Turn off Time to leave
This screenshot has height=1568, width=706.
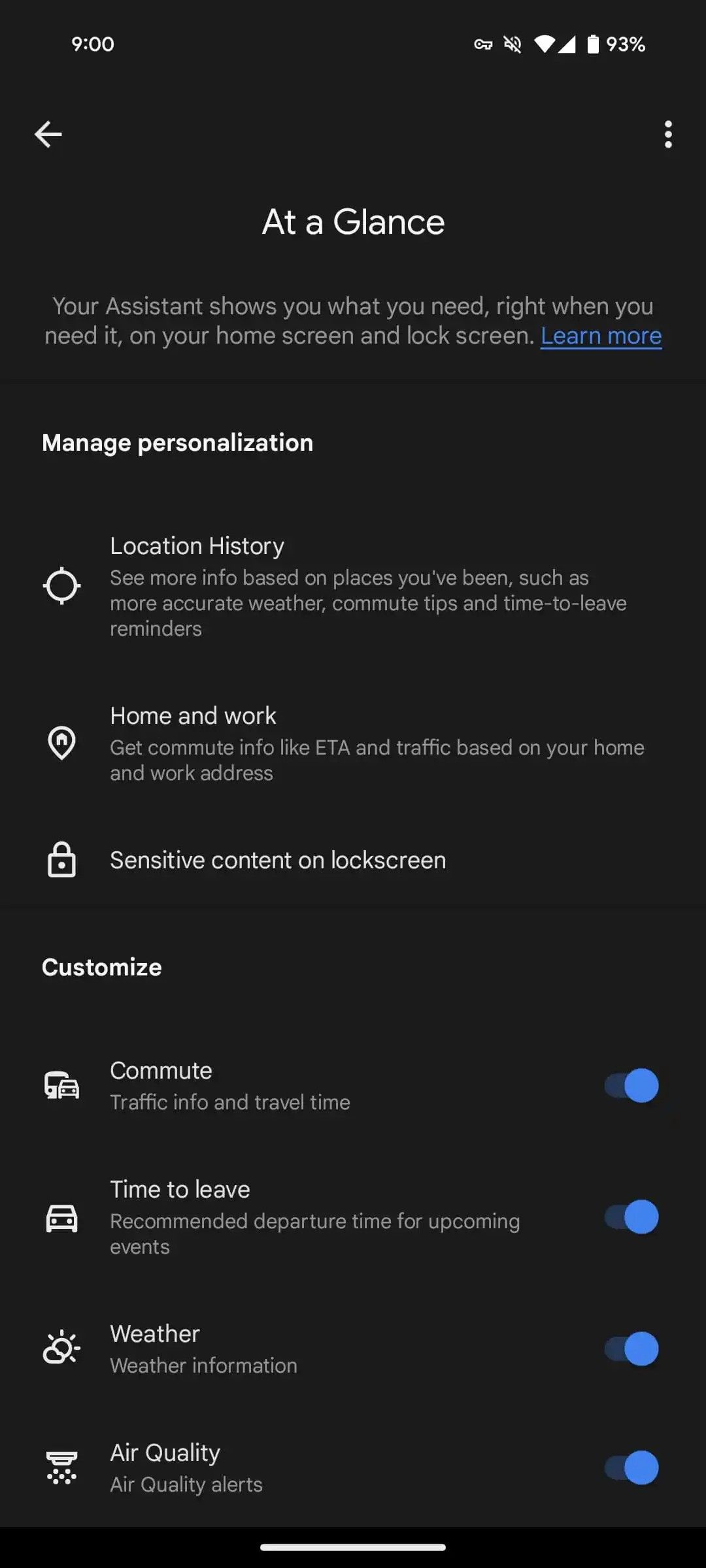(x=630, y=1217)
